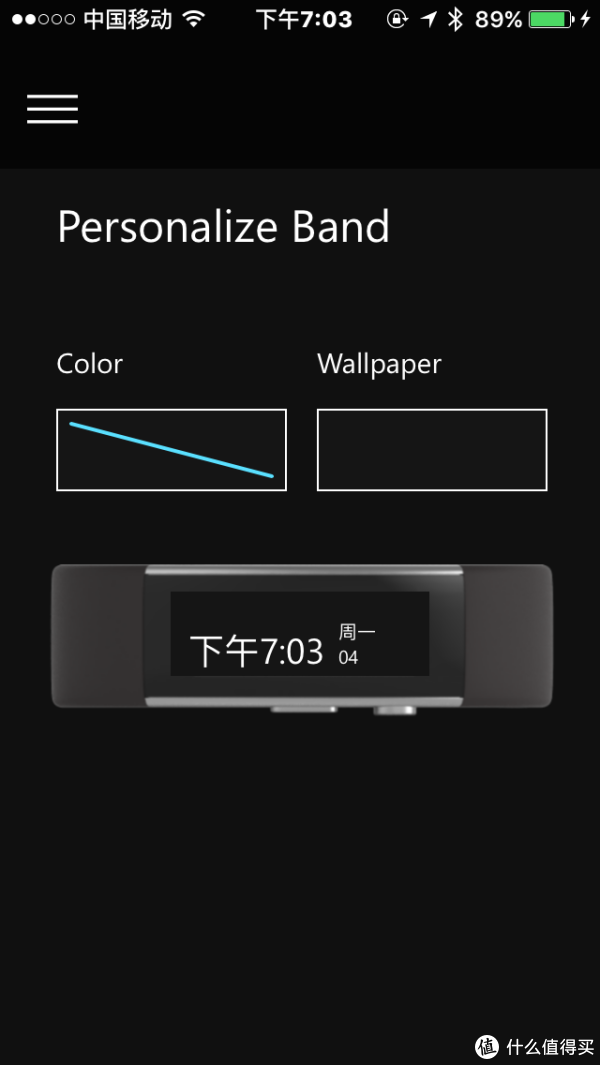The width and height of the screenshot is (600, 1065).
Task: Open the hamburger menu
Action: (52, 109)
